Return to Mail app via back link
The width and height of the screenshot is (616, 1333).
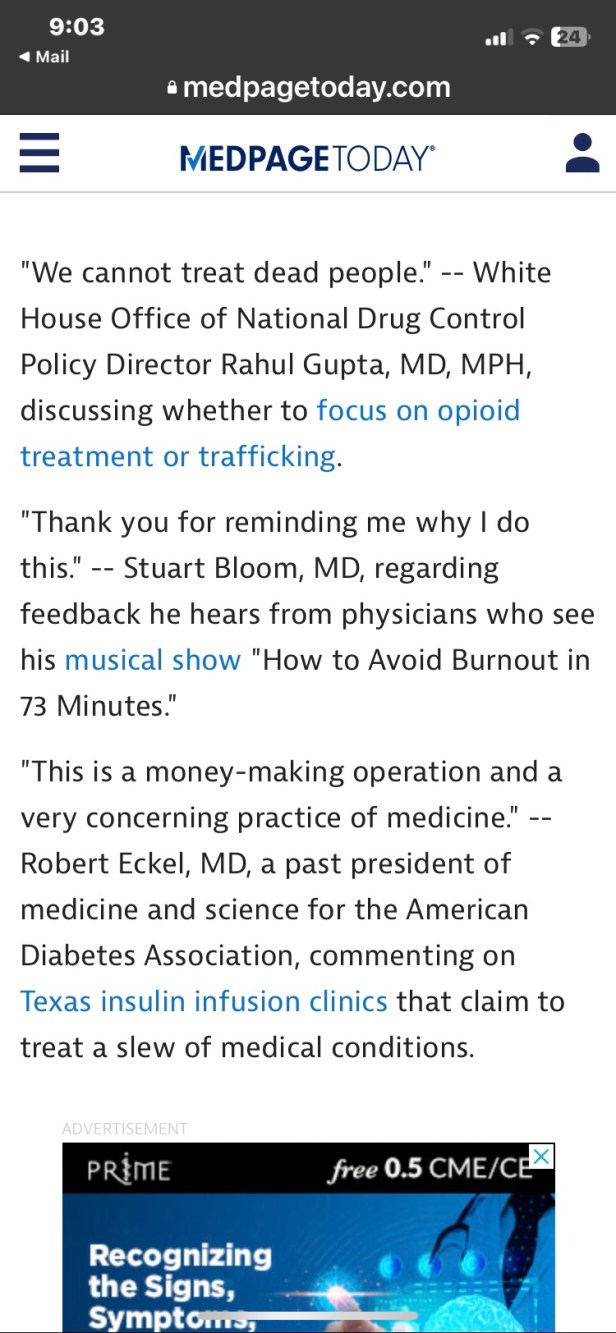coord(44,57)
